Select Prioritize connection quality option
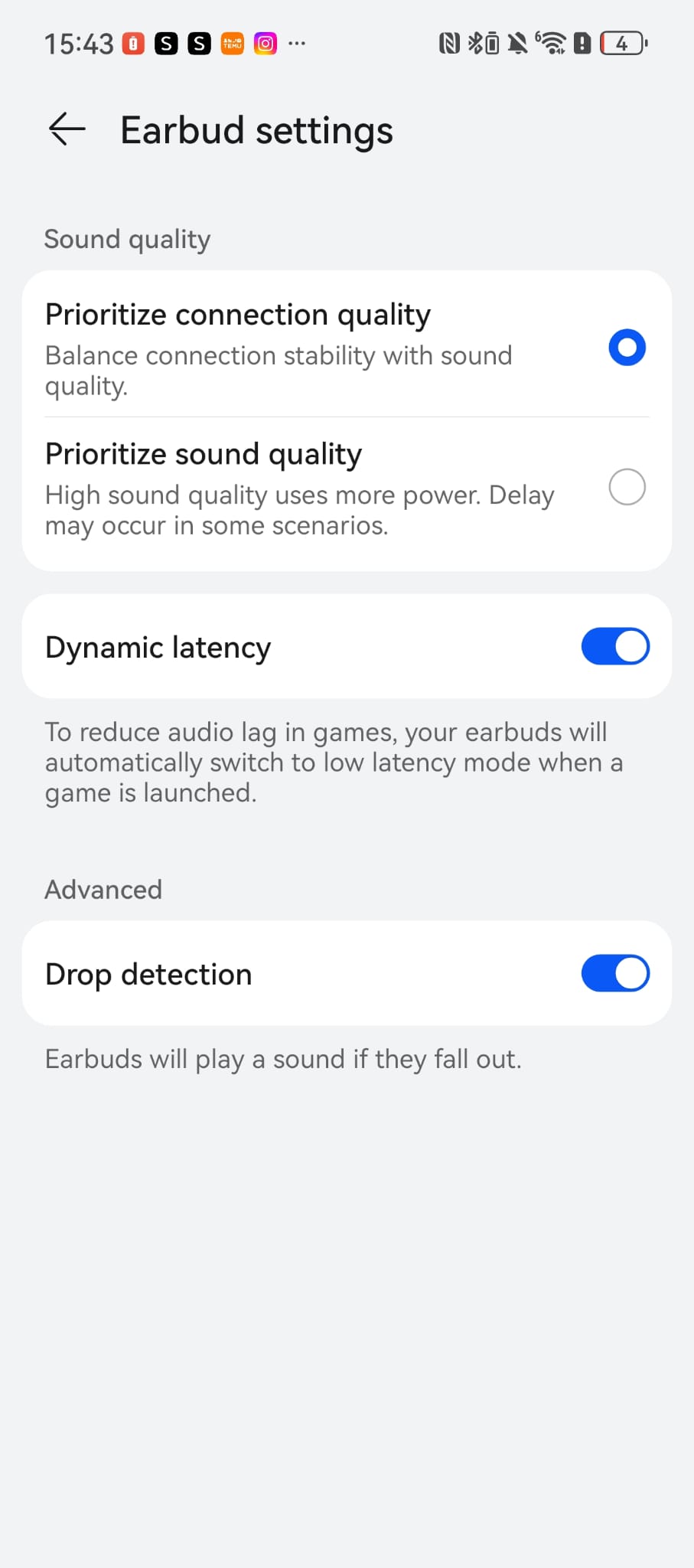Viewport: 694px width, 1568px height. click(x=626, y=348)
